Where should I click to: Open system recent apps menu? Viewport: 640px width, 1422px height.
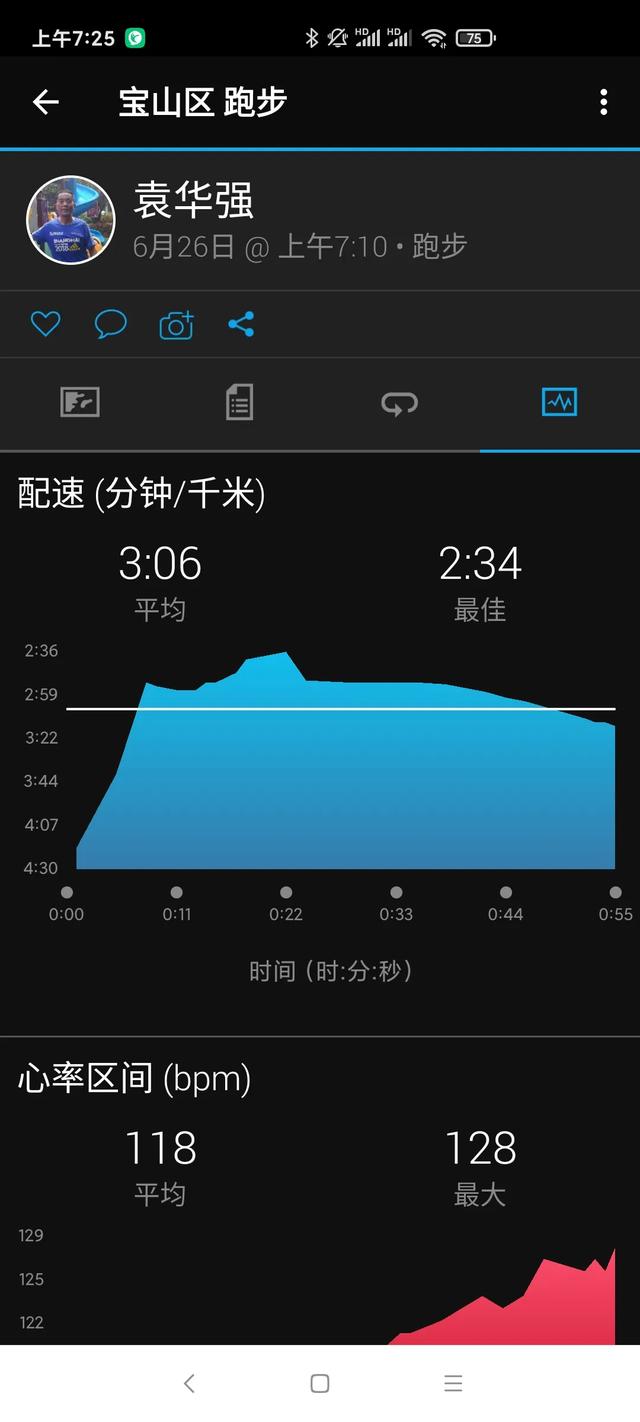(453, 1383)
